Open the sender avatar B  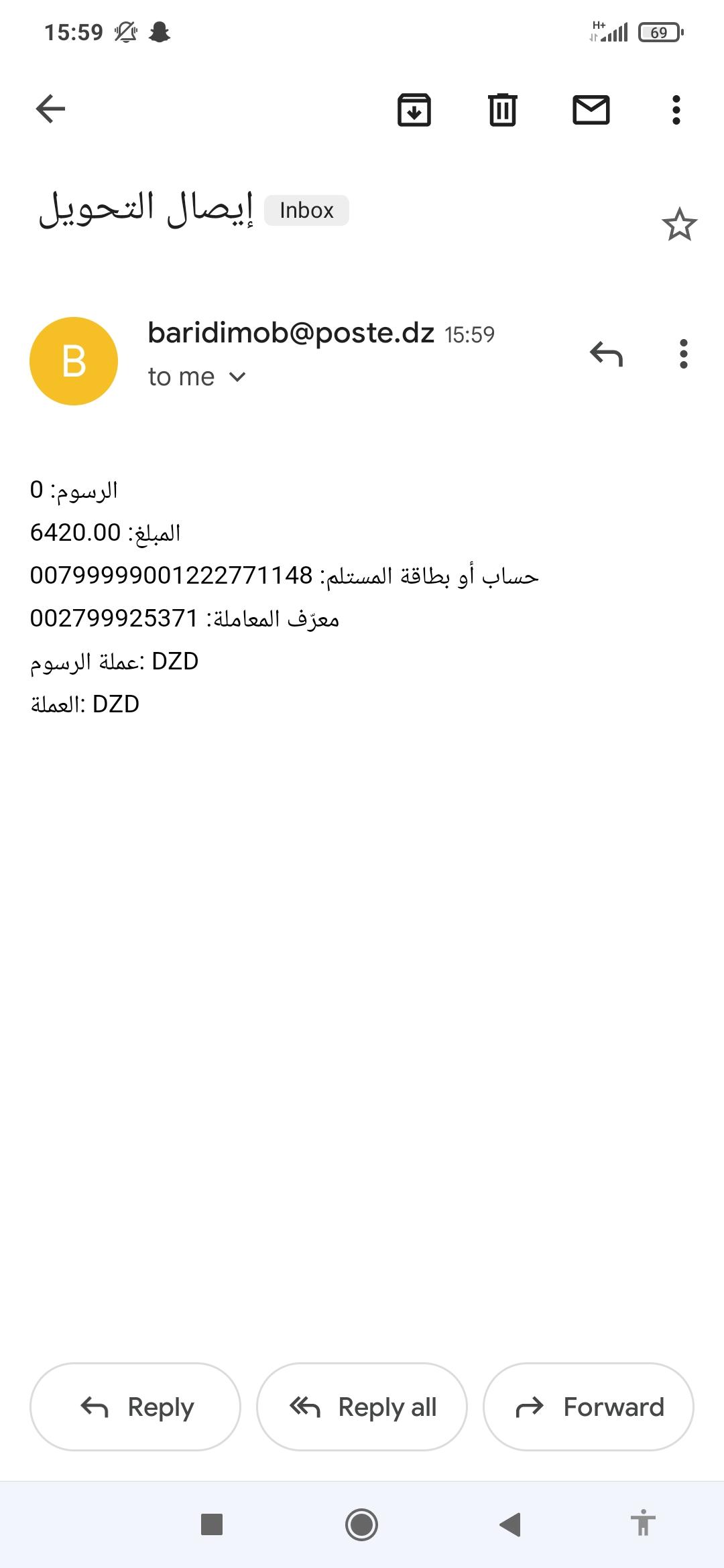[x=74, y=361]
